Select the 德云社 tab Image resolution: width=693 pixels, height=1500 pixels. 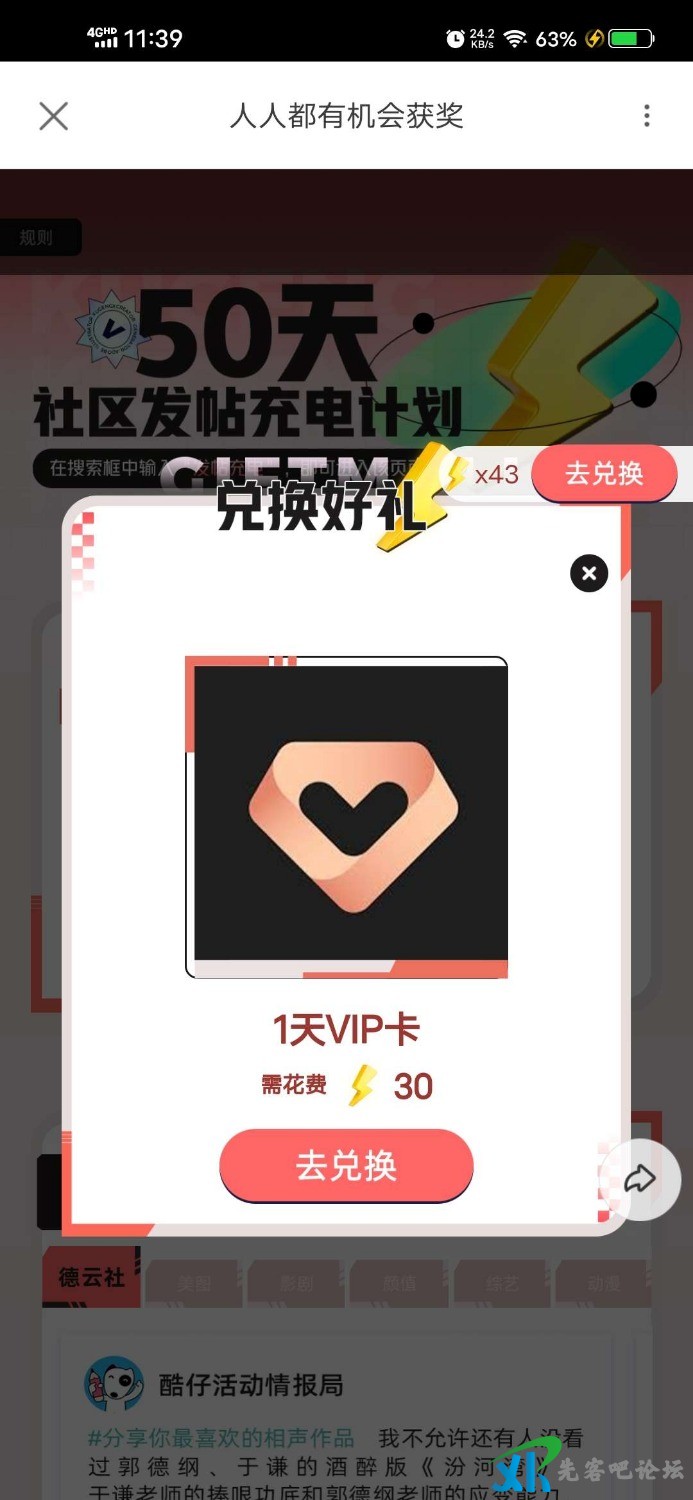pyautogui.click(x=91, y=1277)
